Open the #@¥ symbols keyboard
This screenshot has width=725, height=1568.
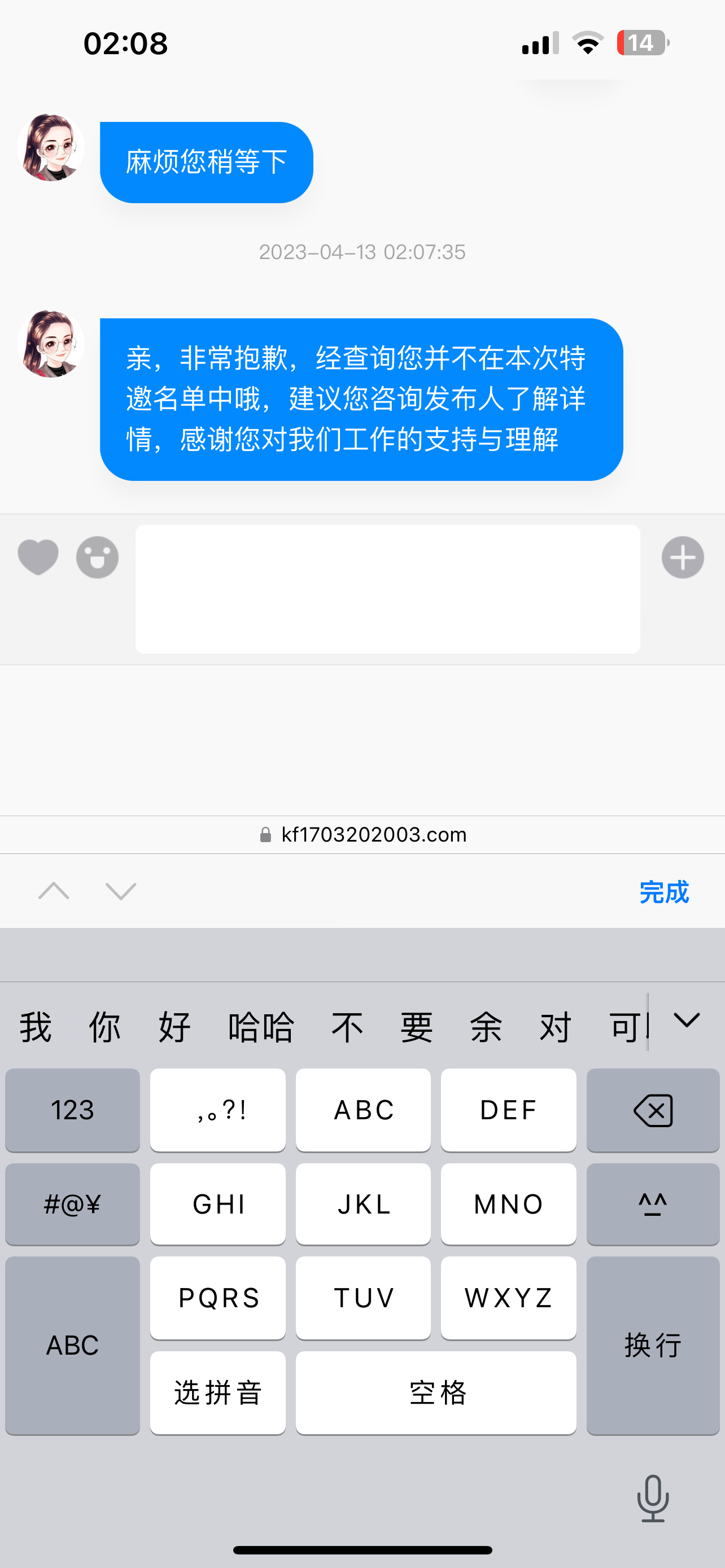(72, 1204)
